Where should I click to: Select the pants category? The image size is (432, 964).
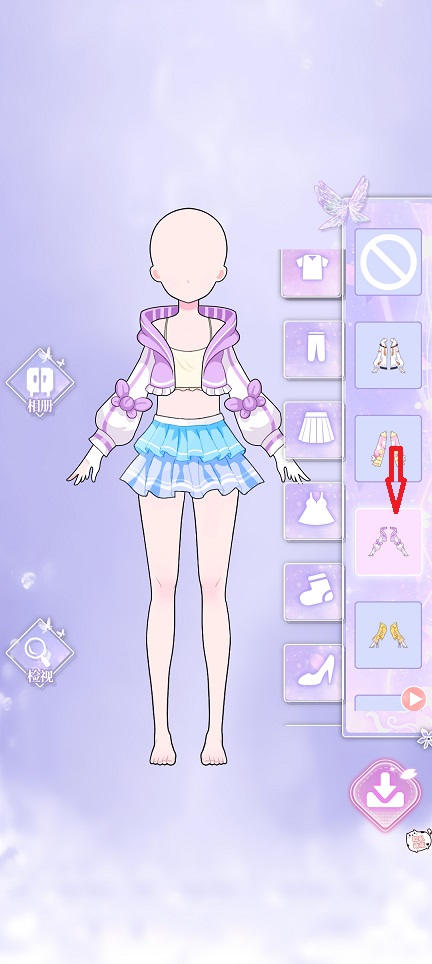pos(313,349)
